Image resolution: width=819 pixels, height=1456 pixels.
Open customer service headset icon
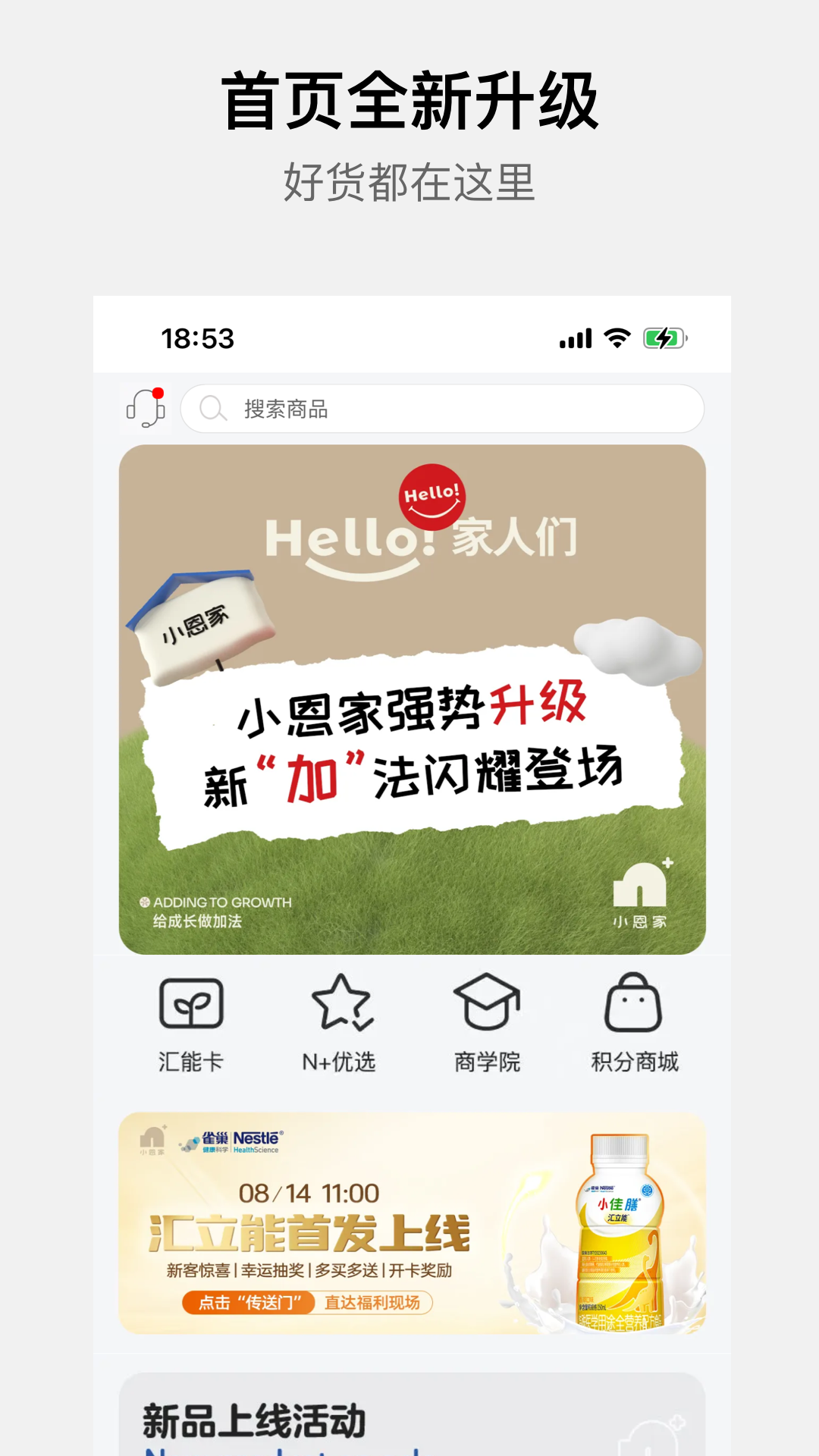[146, 409]
